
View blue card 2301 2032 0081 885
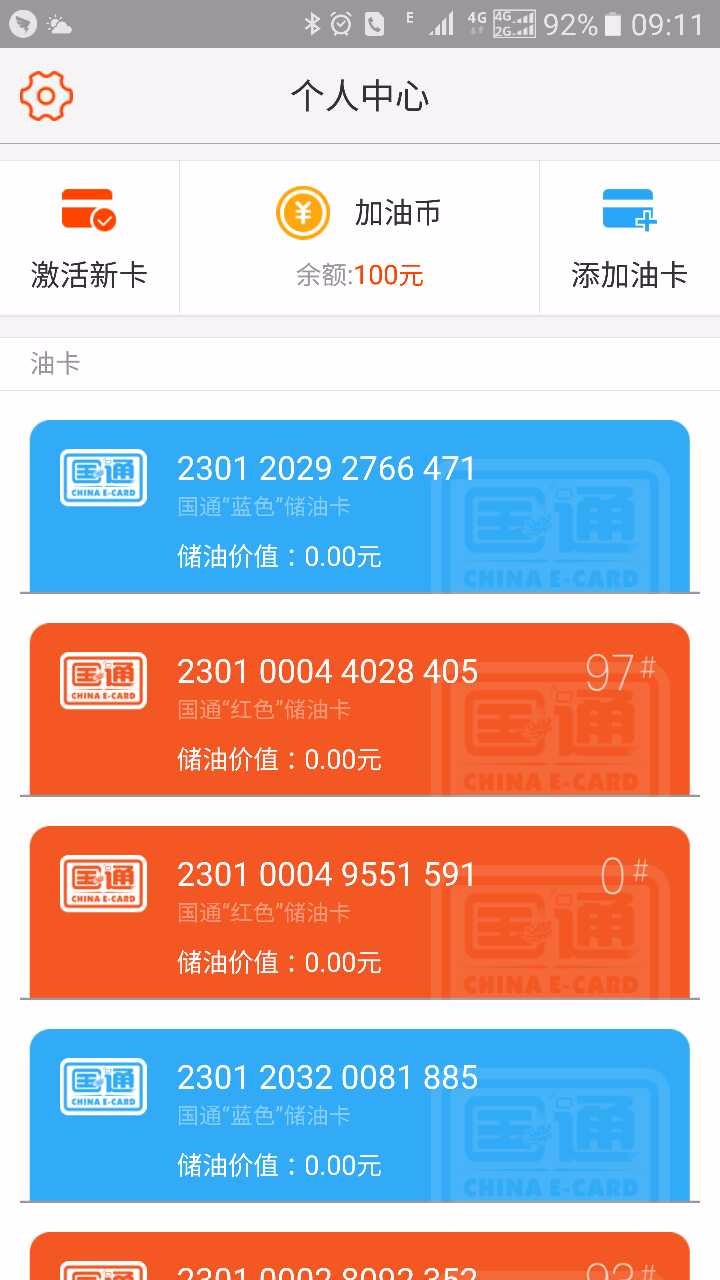[360, 1115]
